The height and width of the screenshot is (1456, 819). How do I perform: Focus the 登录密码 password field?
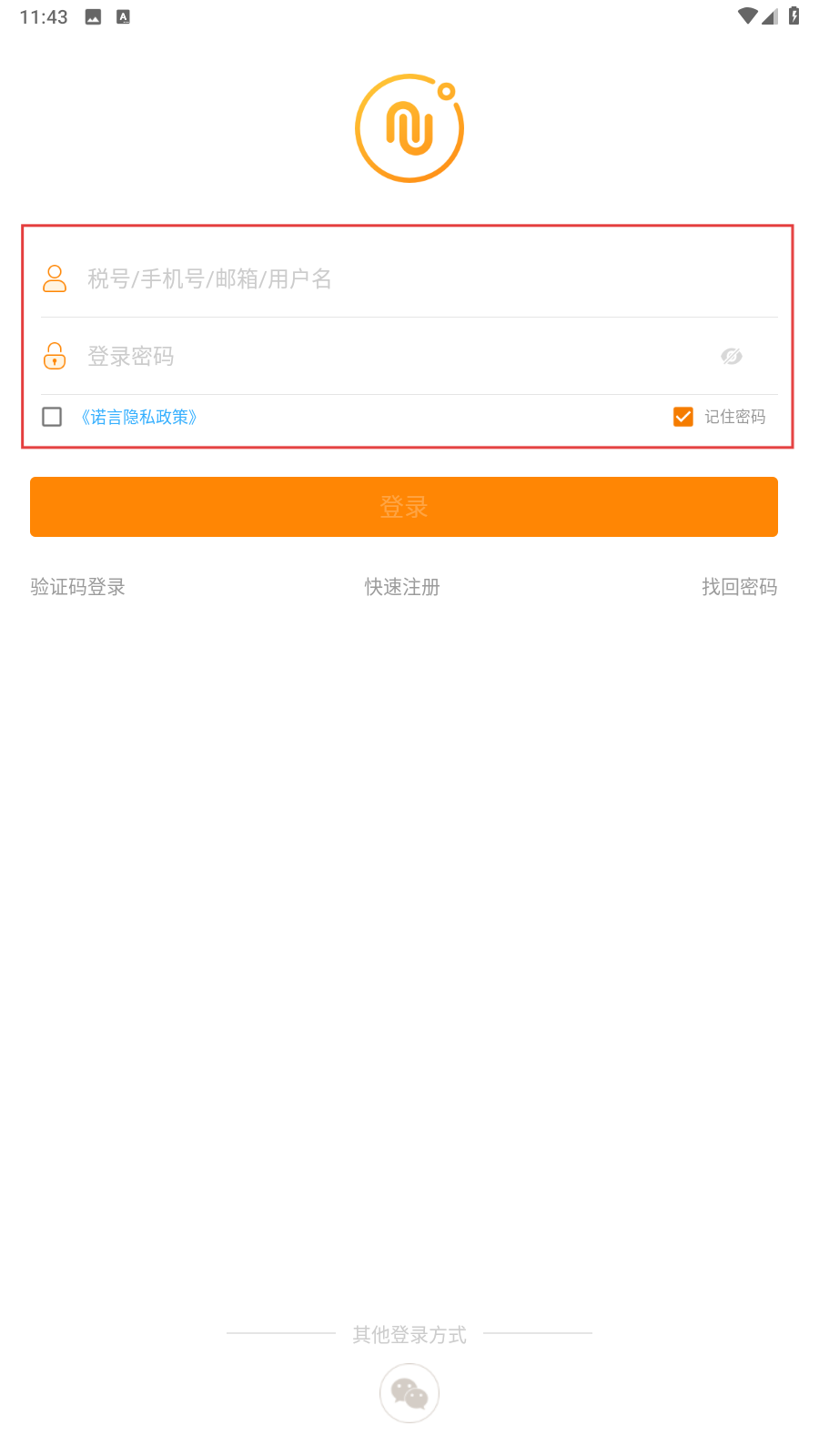point(382,356)
